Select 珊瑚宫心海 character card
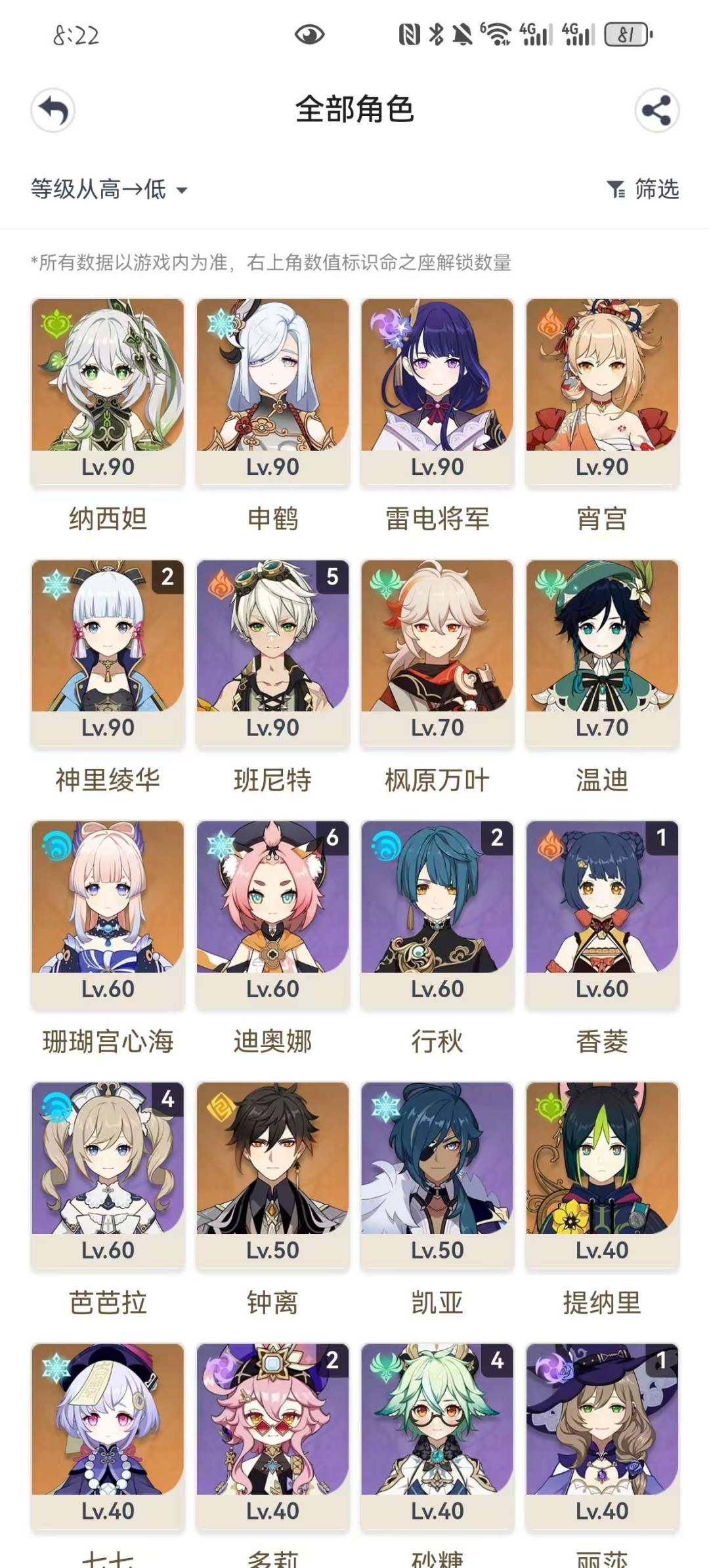 (108, 913)
